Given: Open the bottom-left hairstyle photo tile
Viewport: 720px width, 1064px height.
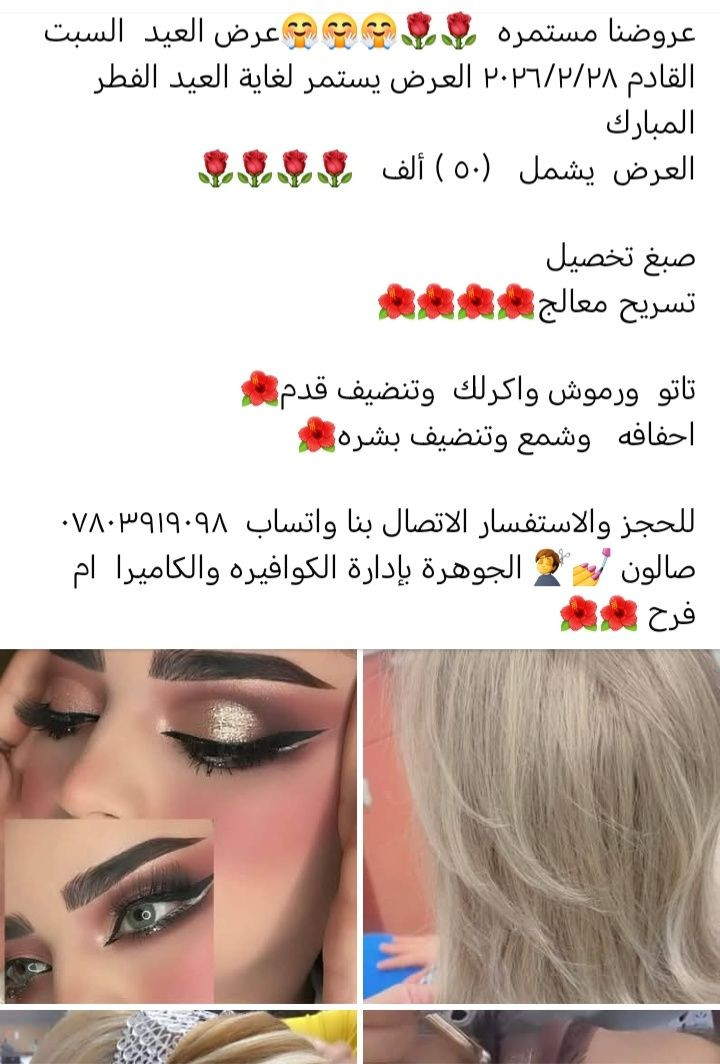Looking at the screenshot, I should (178, 1038).
